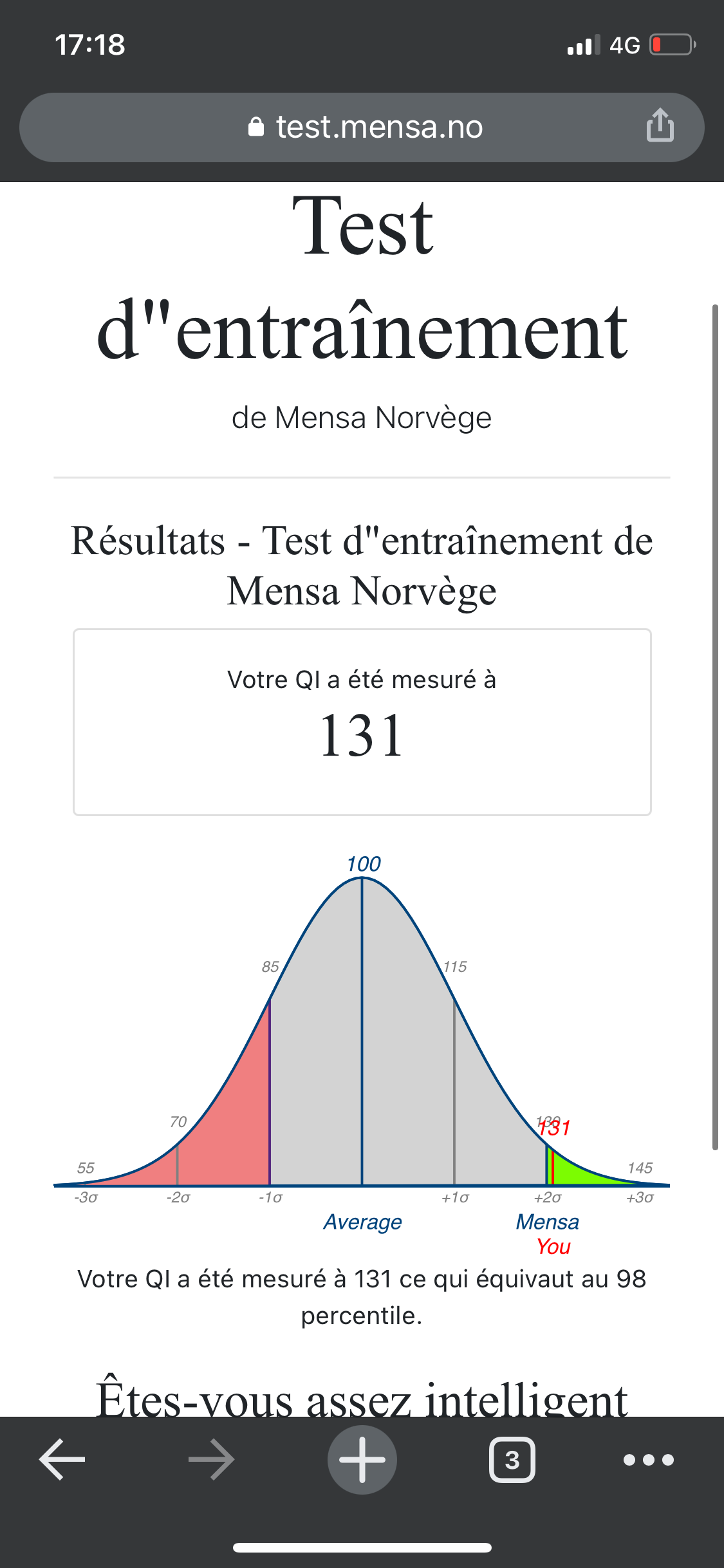Open the tab switcher showing 3 tabs
The image size is (724, 1568).
pyautogui.click(x=512, y=1459)
